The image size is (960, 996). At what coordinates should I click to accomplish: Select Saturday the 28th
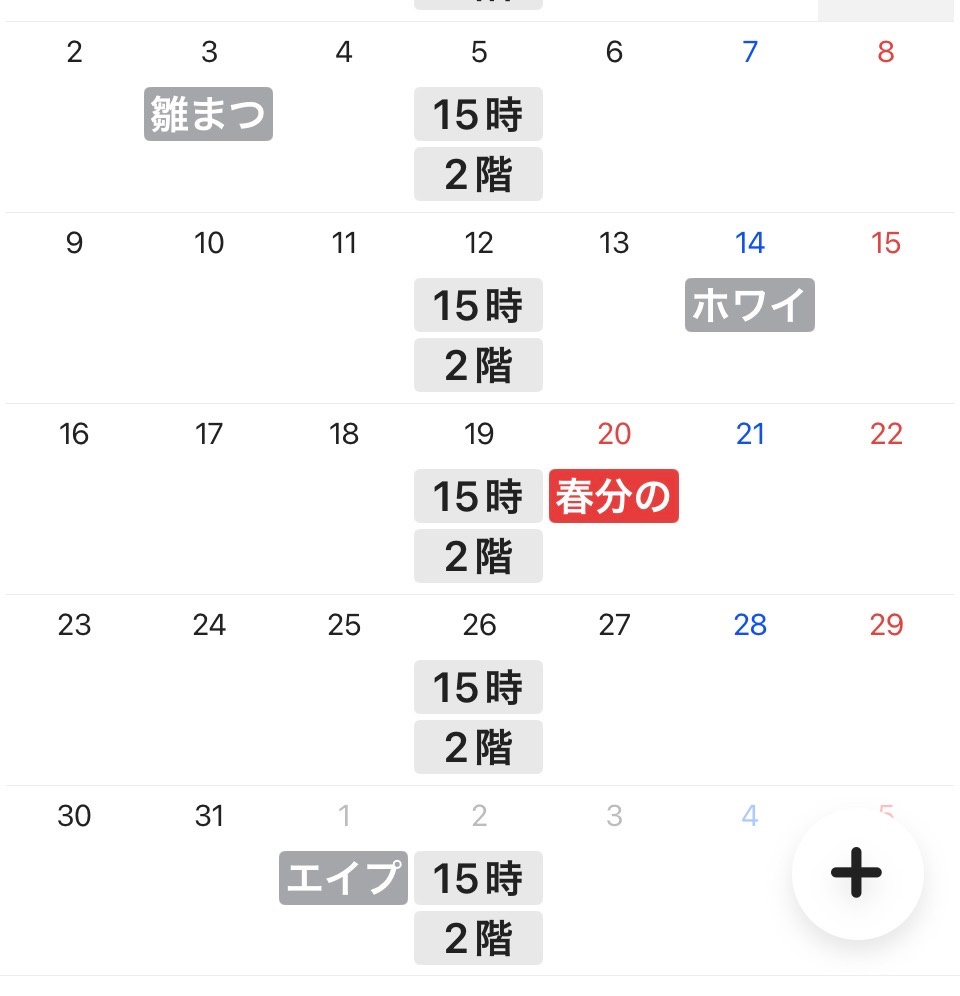750,625
